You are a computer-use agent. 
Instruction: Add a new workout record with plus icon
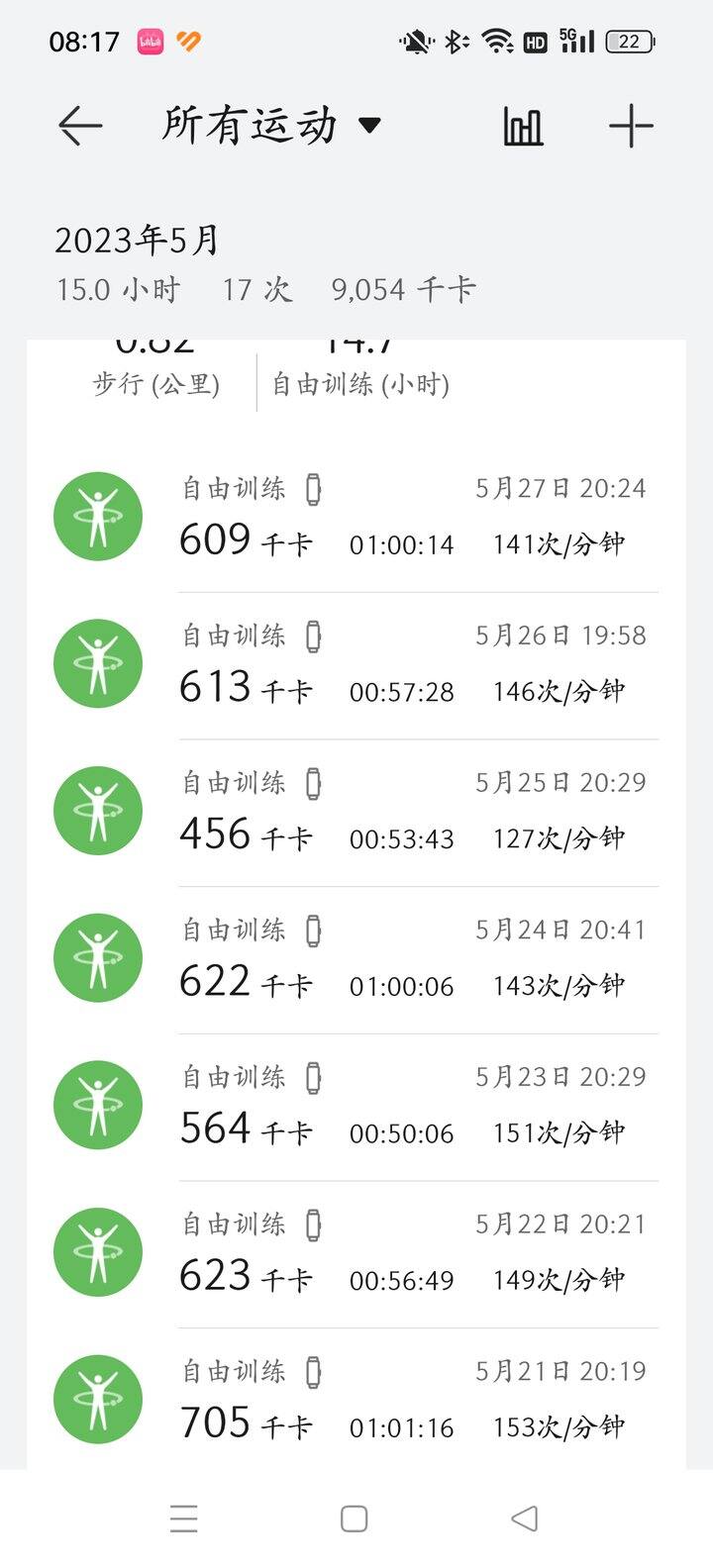click(631, 126)
